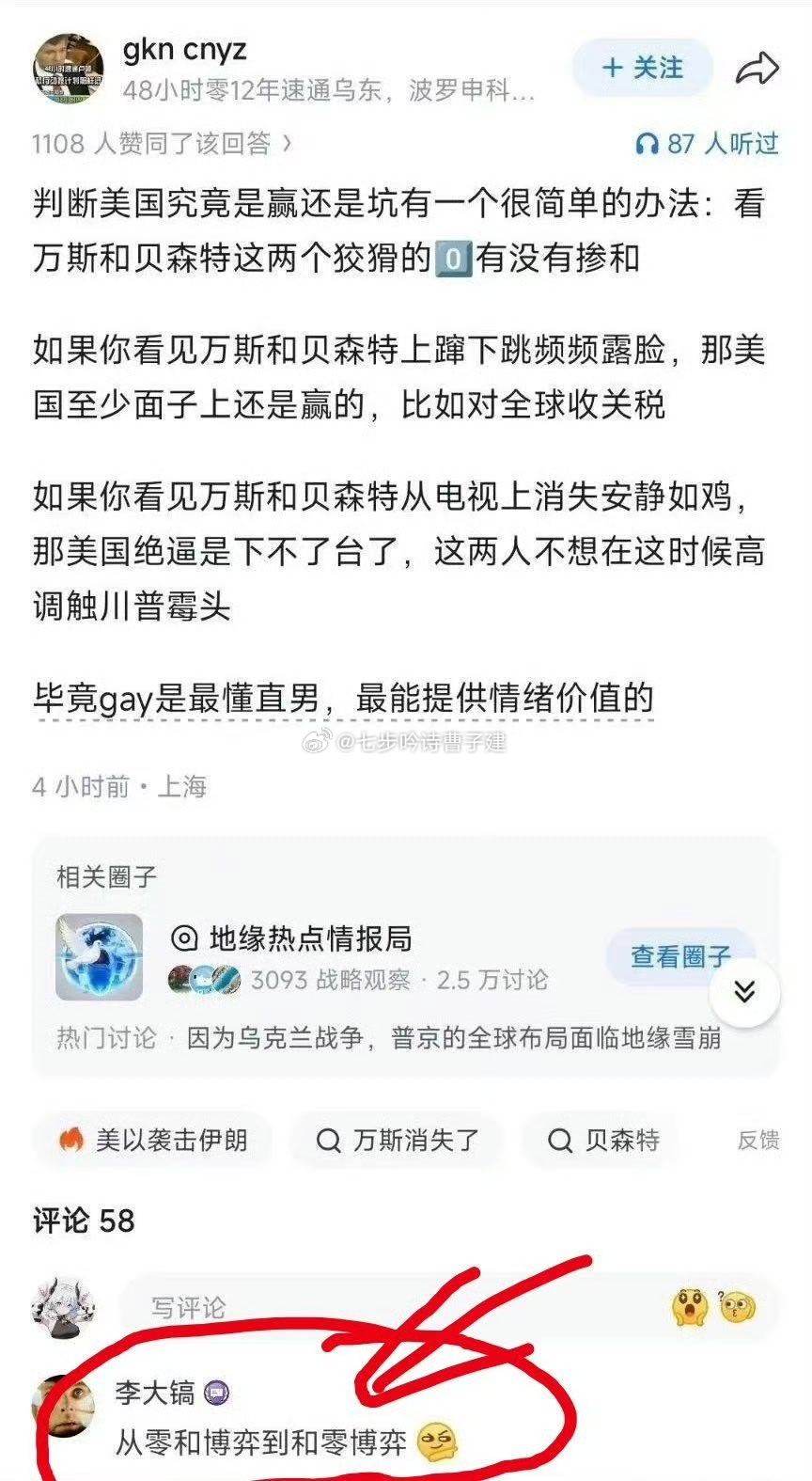Toggle follow with the + 关注 button
This screenshot has height=1481, width=812.
pos(642,68)
